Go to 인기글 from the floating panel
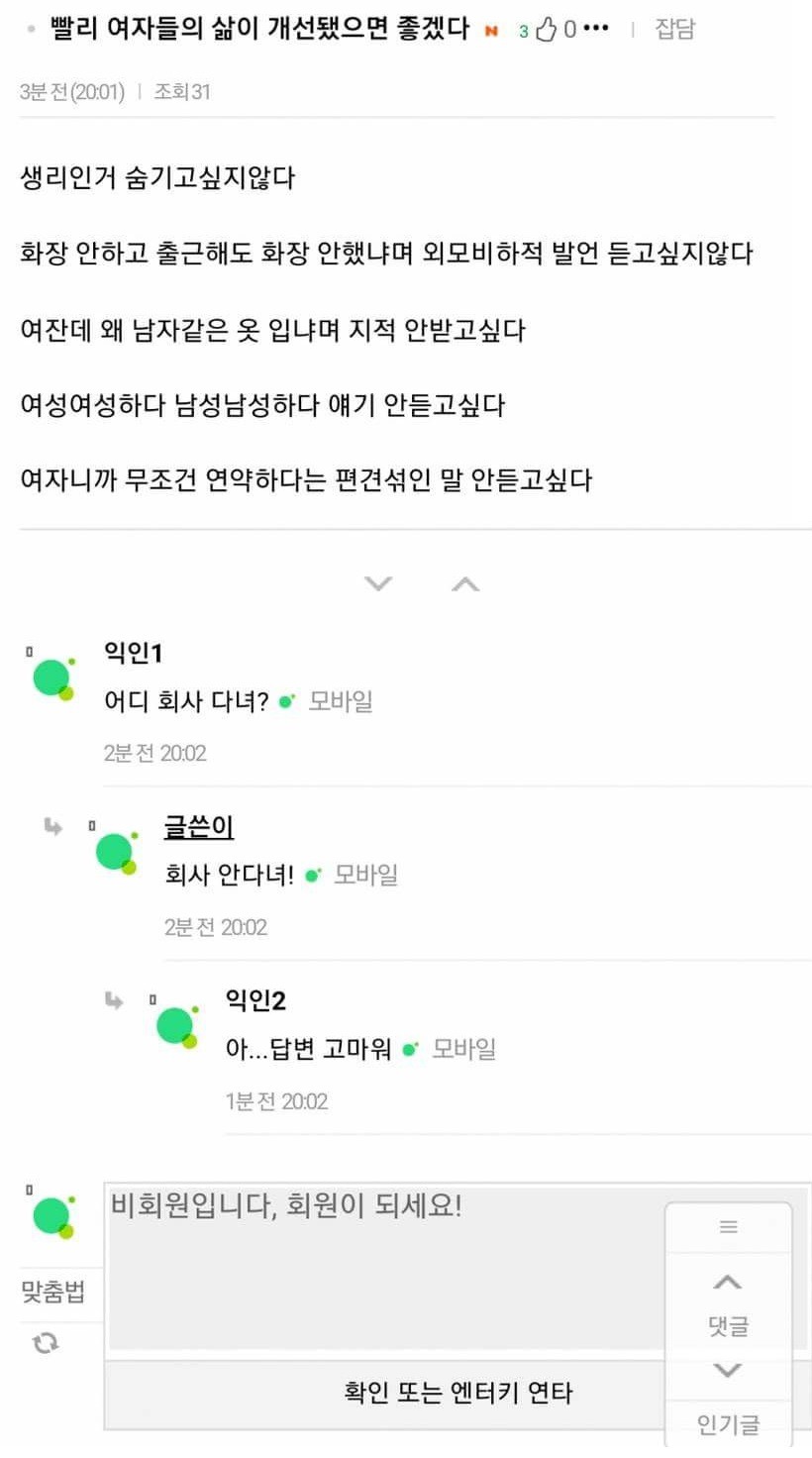 pos(729,1424)
